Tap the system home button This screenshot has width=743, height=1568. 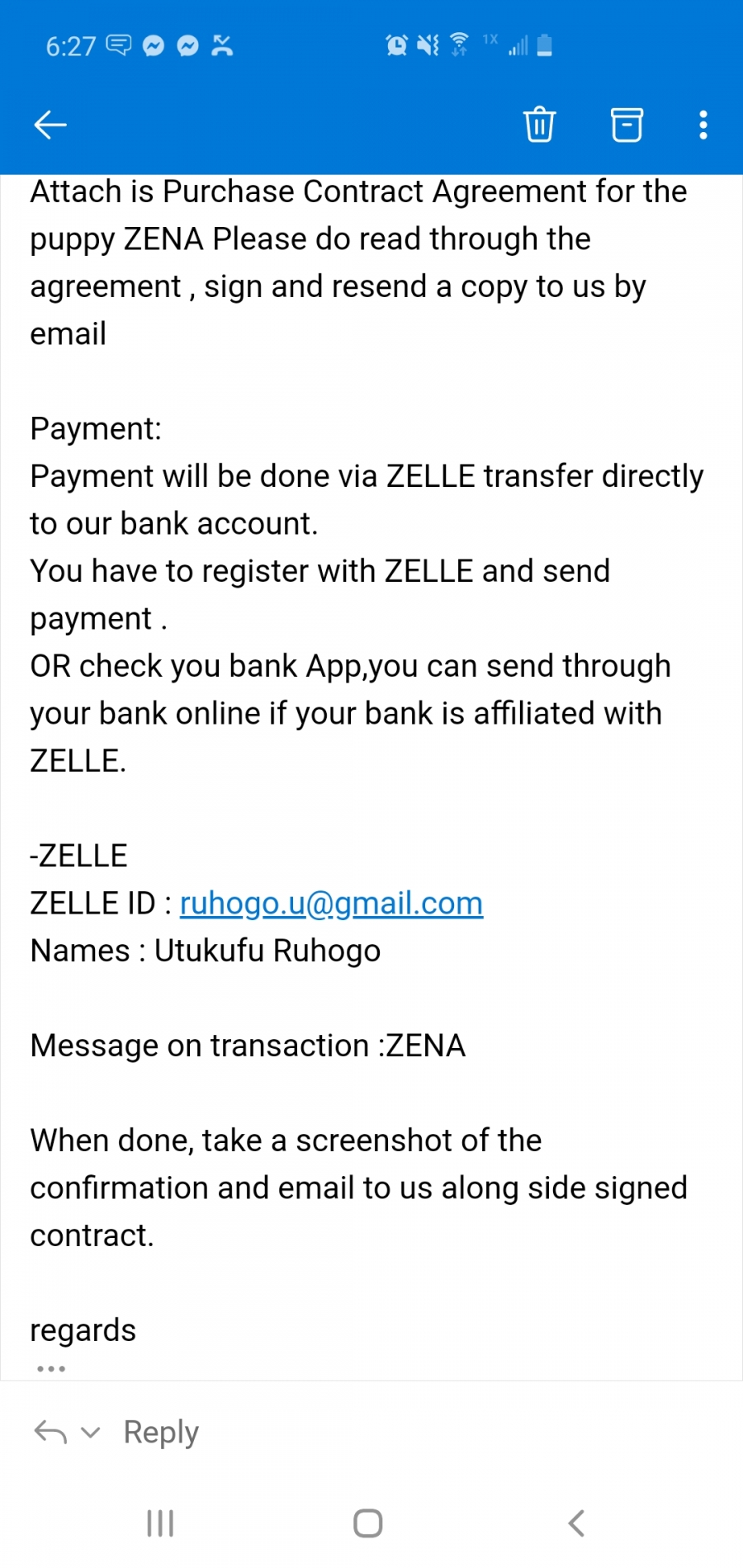(x=368, y=1523)
